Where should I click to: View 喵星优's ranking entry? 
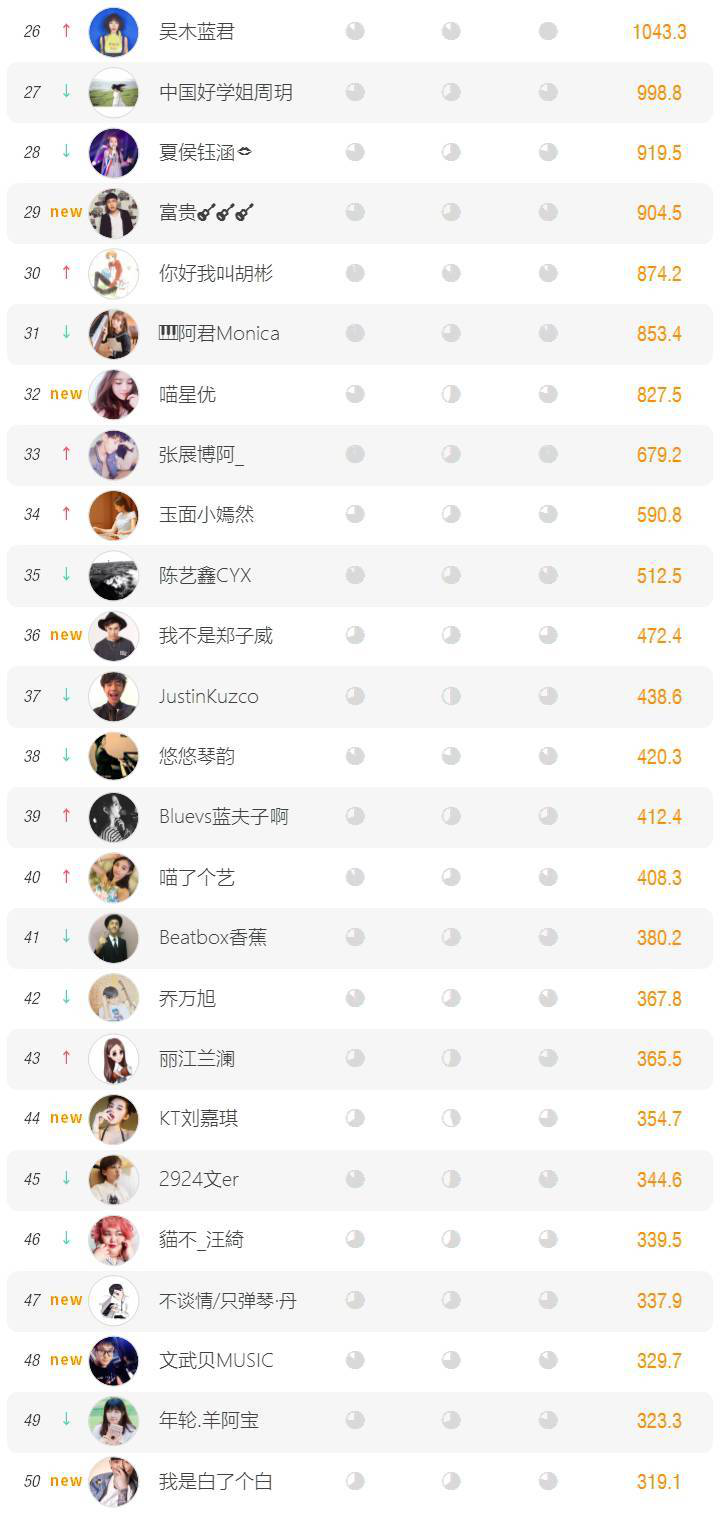360,394
